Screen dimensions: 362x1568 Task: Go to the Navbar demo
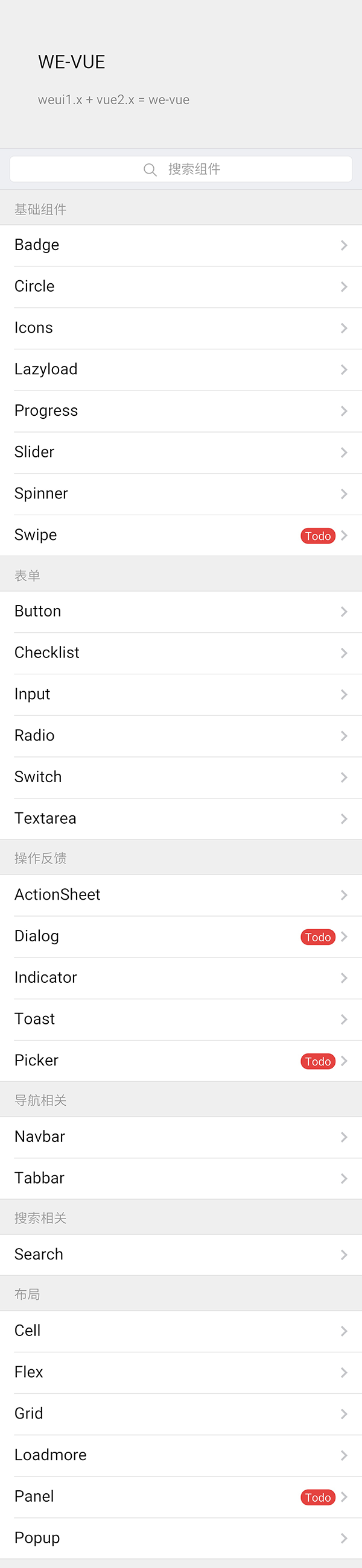pyautogui.click(x=181, y=1137)
